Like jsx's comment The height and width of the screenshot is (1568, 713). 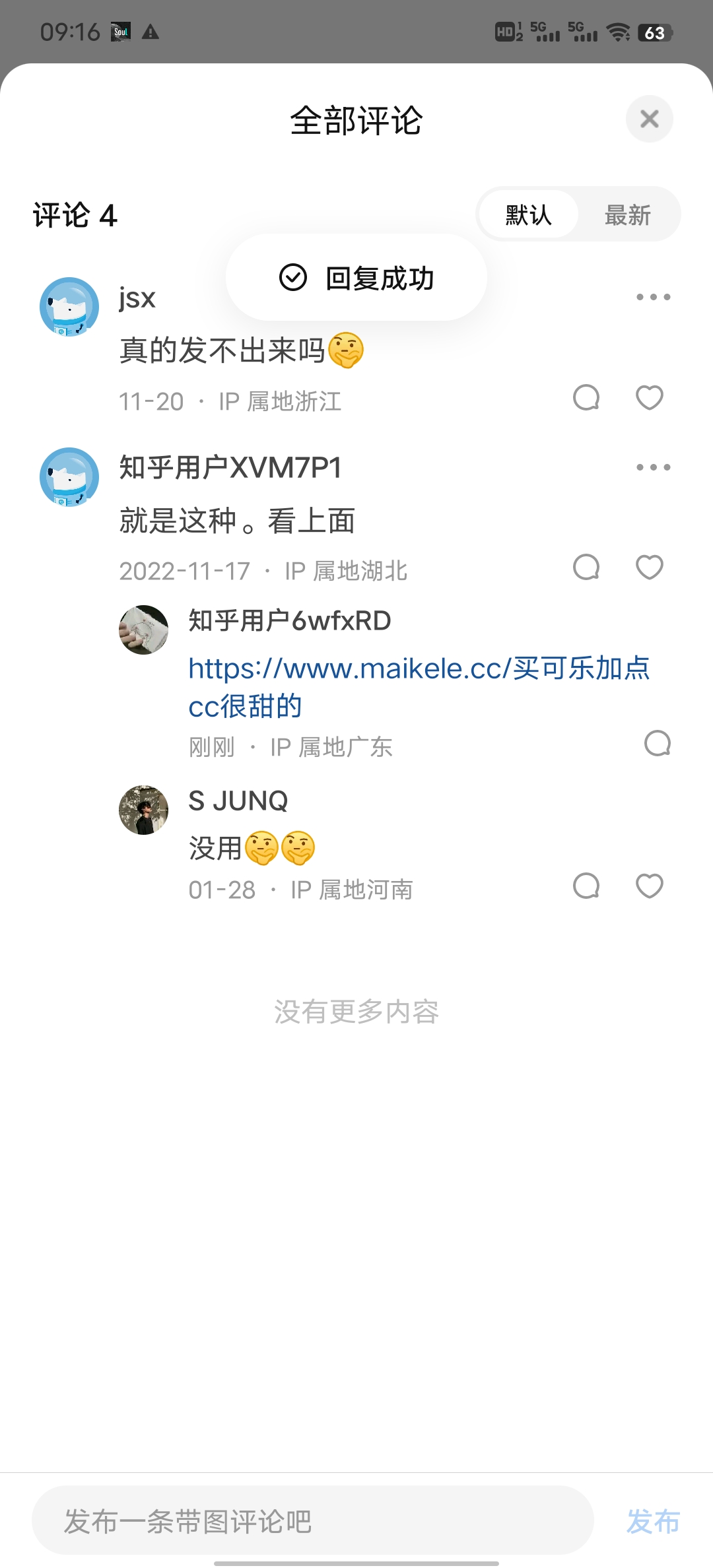tap(649, 398)
